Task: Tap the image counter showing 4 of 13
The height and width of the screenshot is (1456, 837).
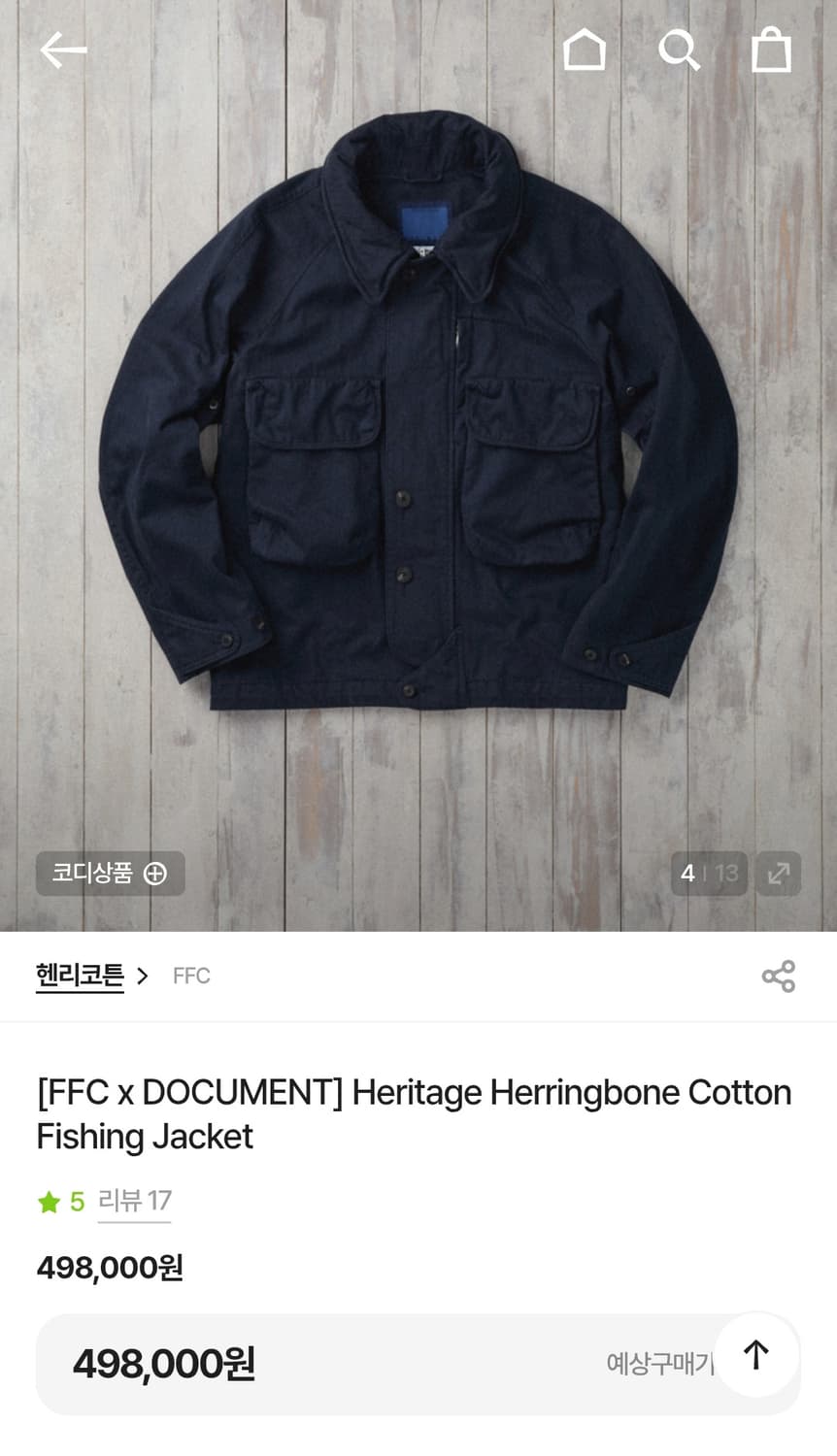Action: [x=708, y=874]
